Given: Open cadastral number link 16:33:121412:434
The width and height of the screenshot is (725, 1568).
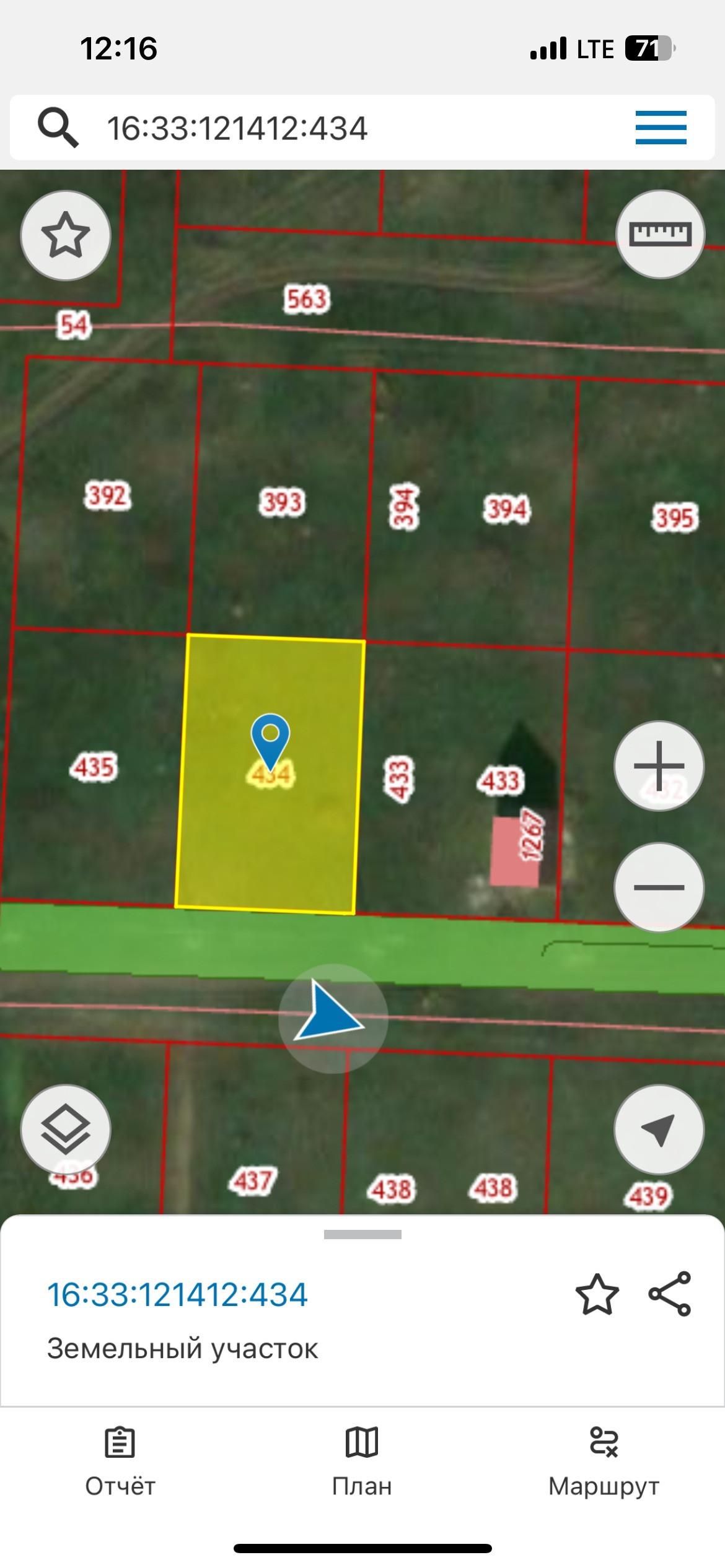Looking at the screenshot, I should 177,1294.
